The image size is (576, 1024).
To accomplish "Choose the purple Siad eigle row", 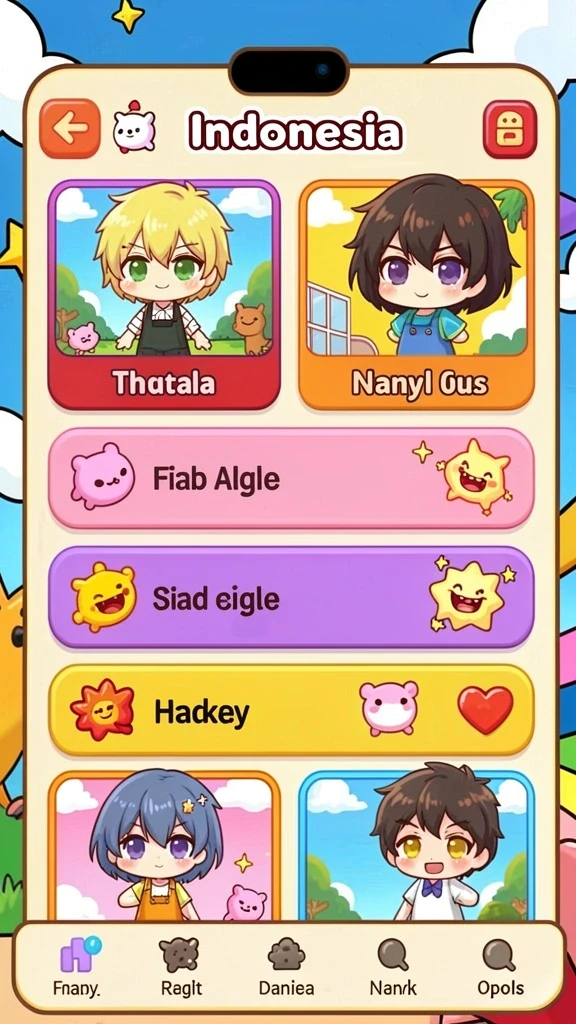I will (291, 597).
